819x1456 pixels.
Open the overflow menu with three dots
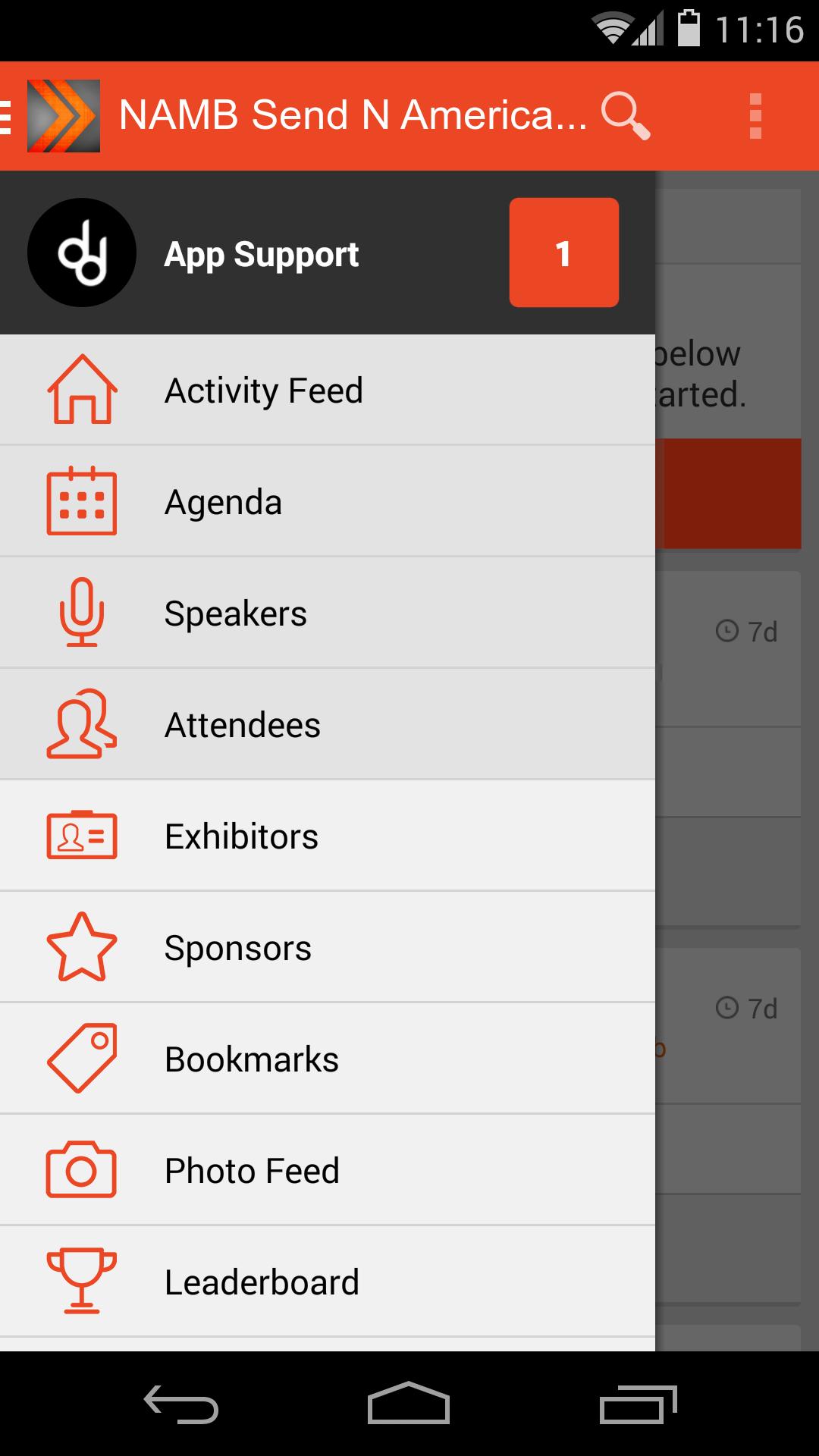(756, 115)
